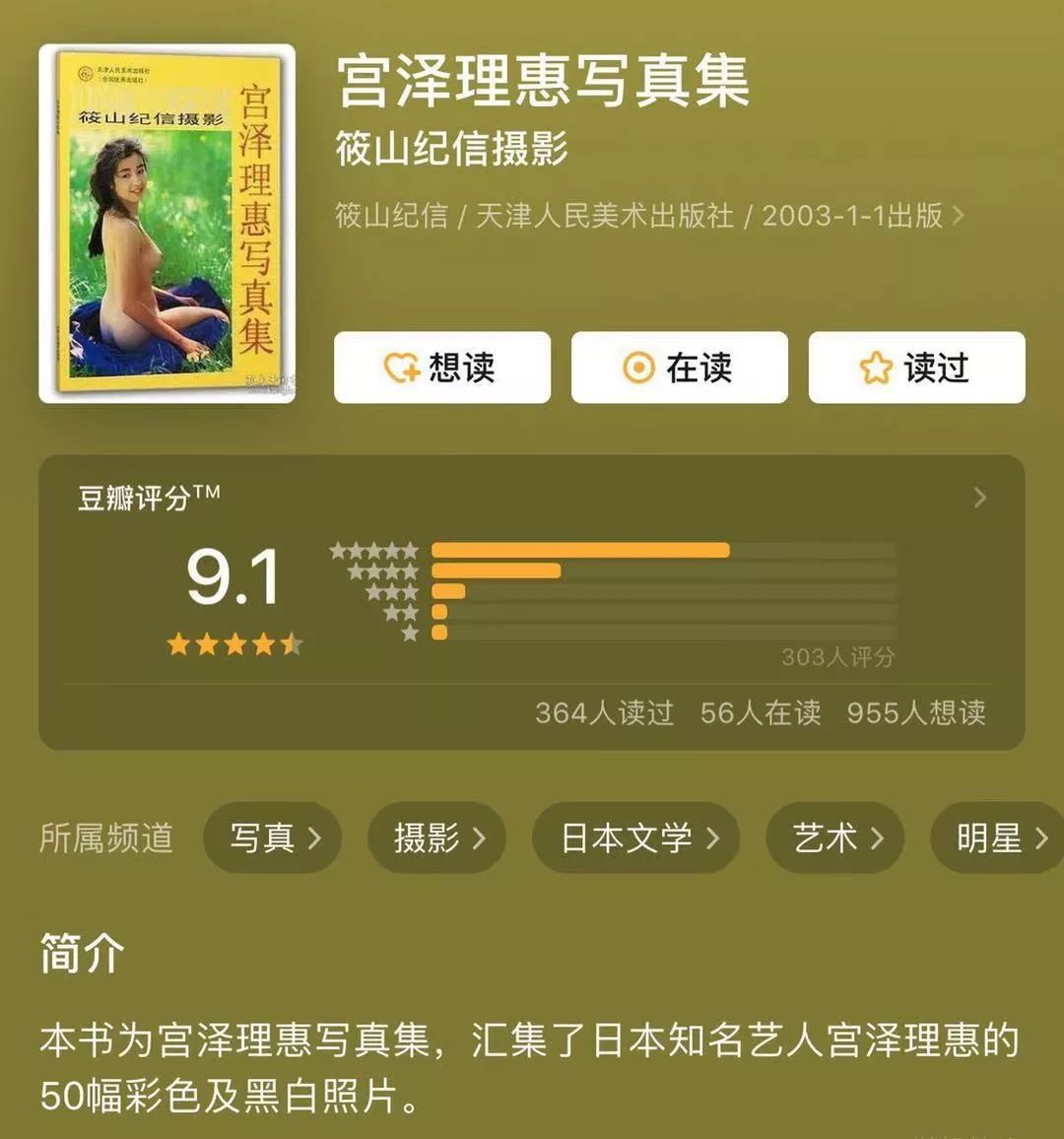
Task: Select the 日本文学 channel chip
Action: tap(636, 837)
